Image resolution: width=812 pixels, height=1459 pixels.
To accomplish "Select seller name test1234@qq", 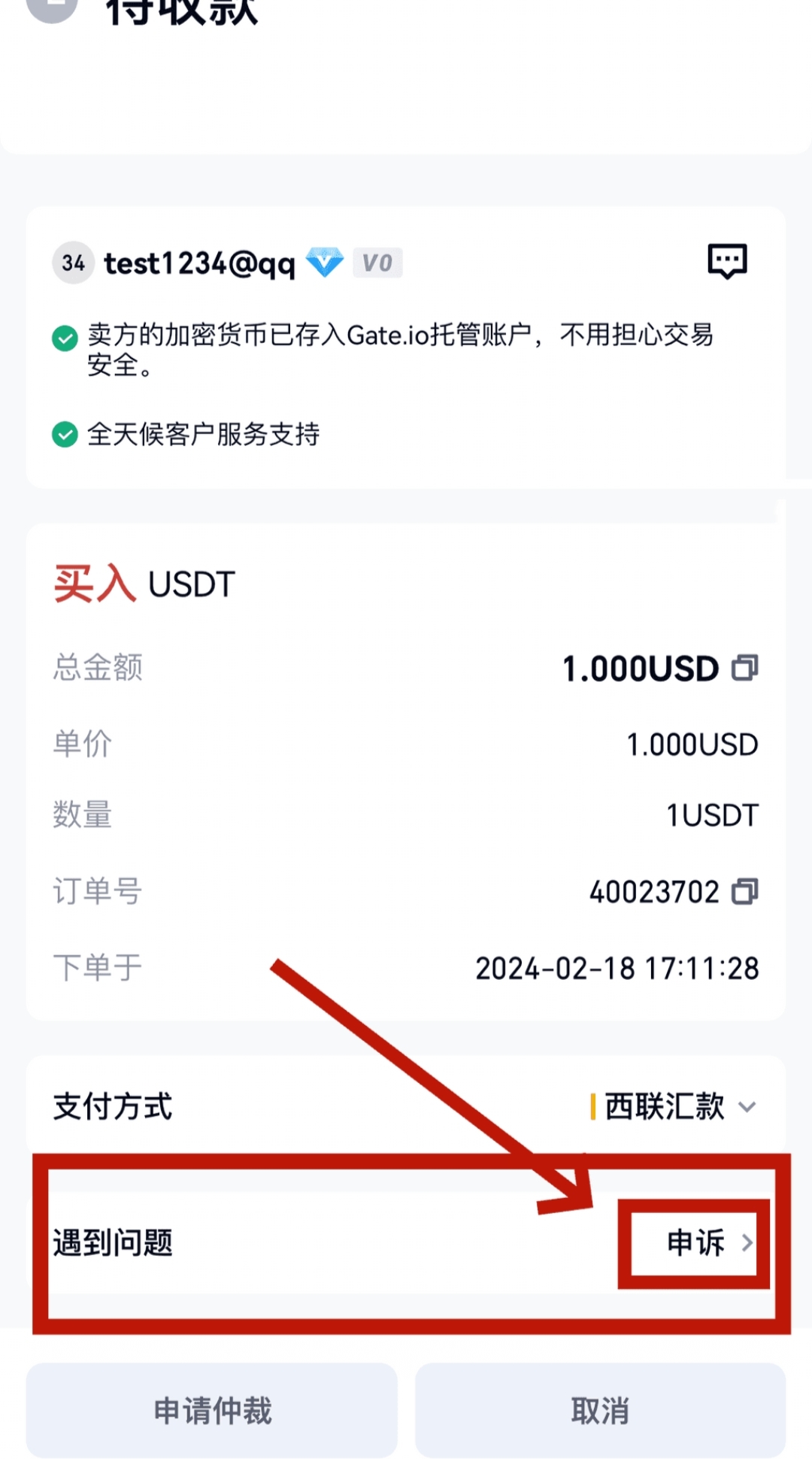I will 198,264.
